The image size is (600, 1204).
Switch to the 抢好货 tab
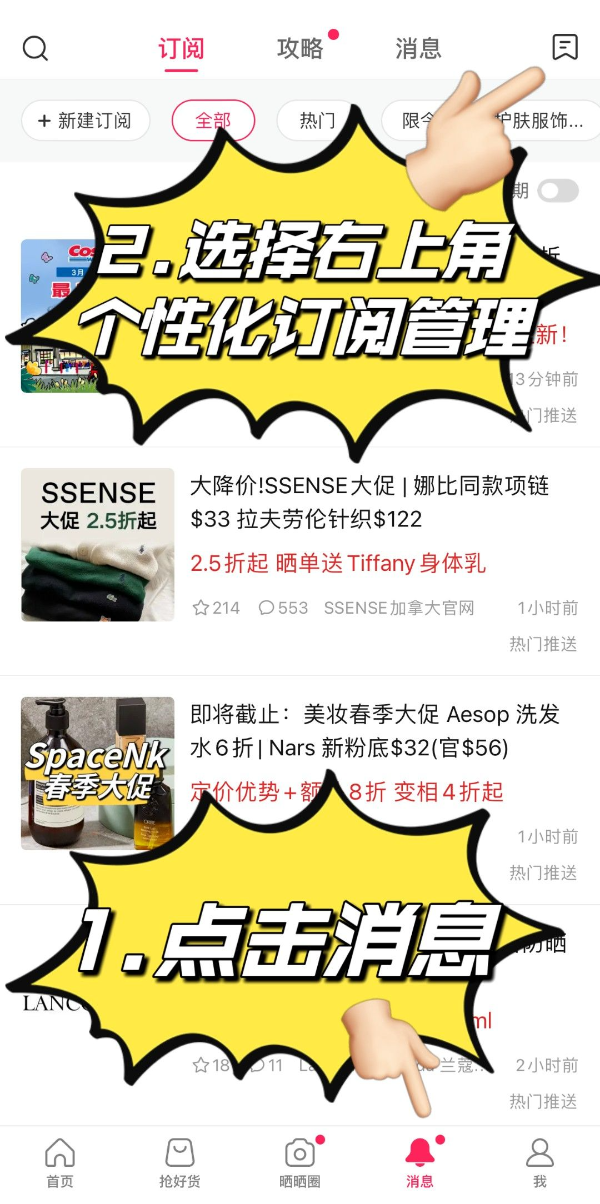pos(180,1162)
